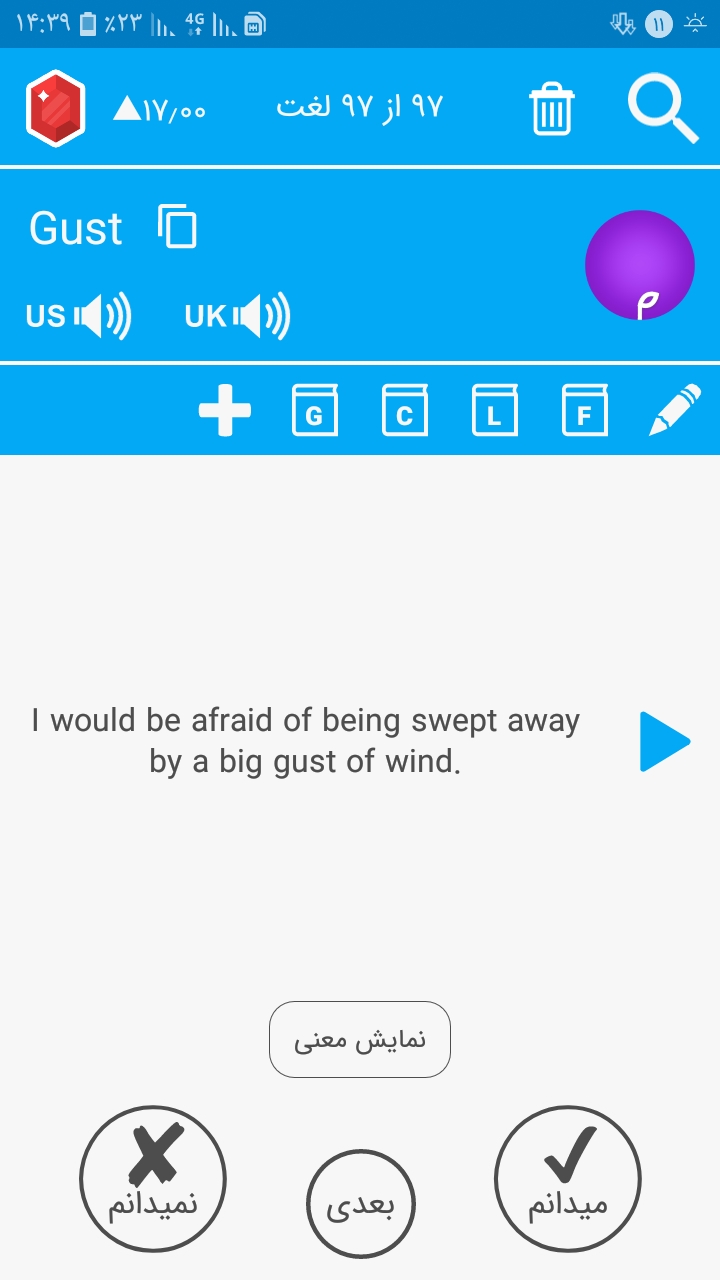Viewport: 720px width, 1280px height.
Task: Mark the word as نمیدانم (don't know)
Action: (x=153, y=1179)
